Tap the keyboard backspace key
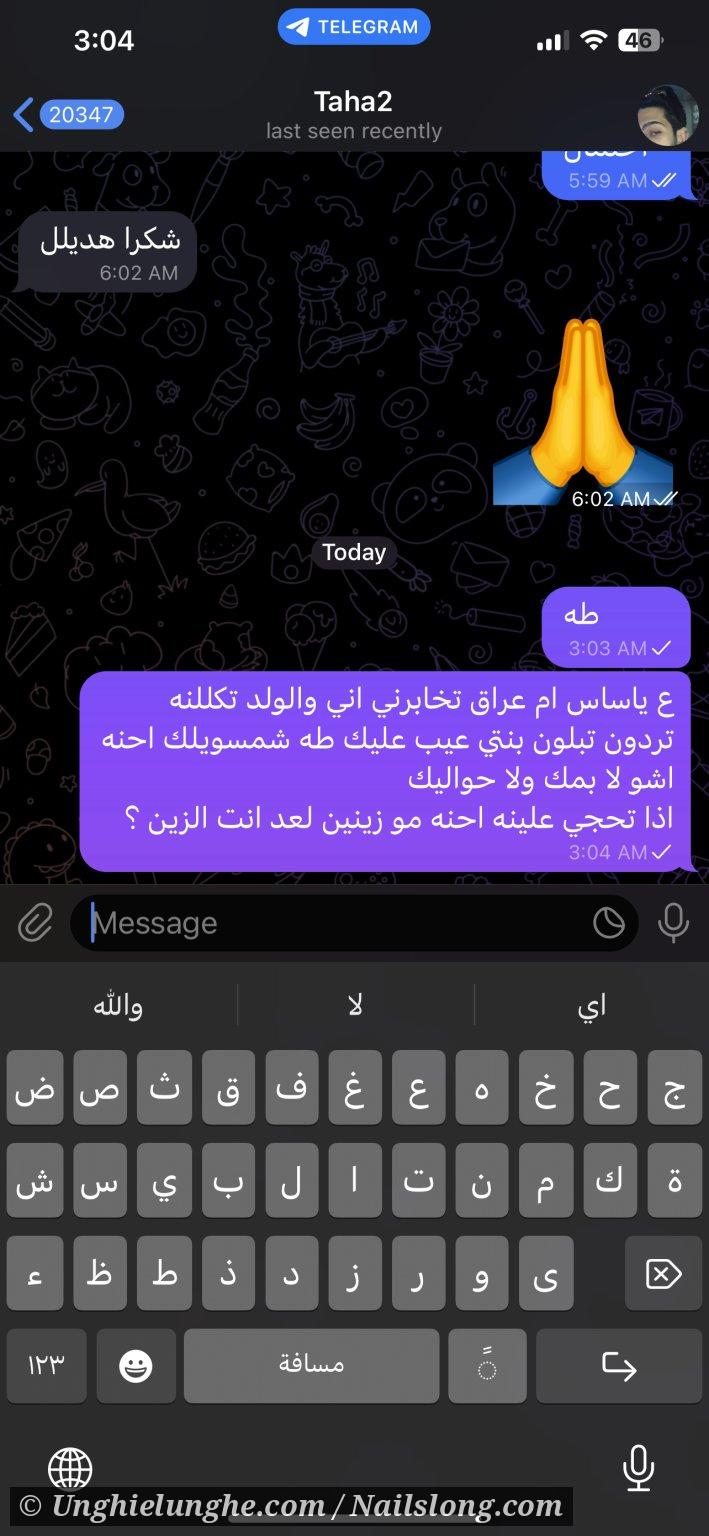 coord(663,1273)
